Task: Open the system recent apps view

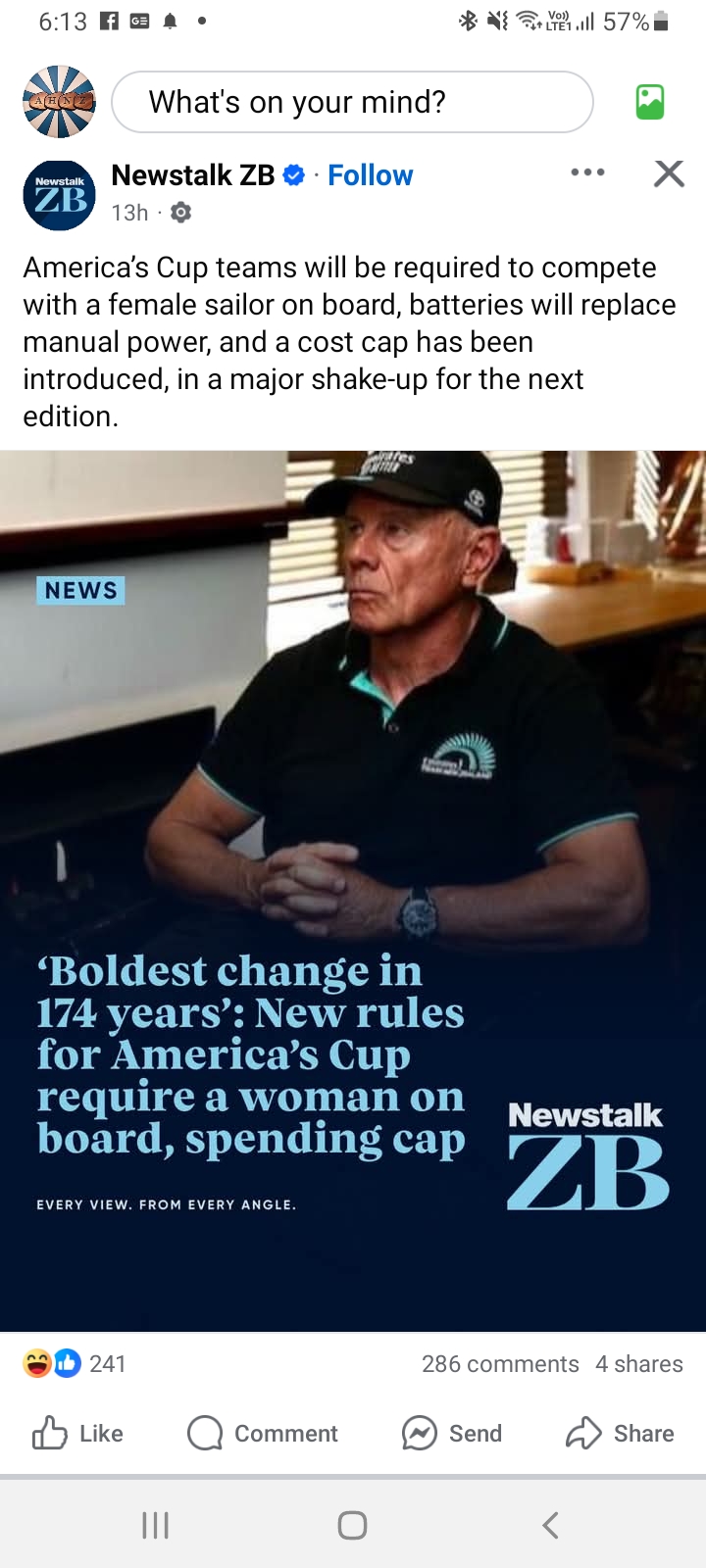Action: tap(155, 1525)
